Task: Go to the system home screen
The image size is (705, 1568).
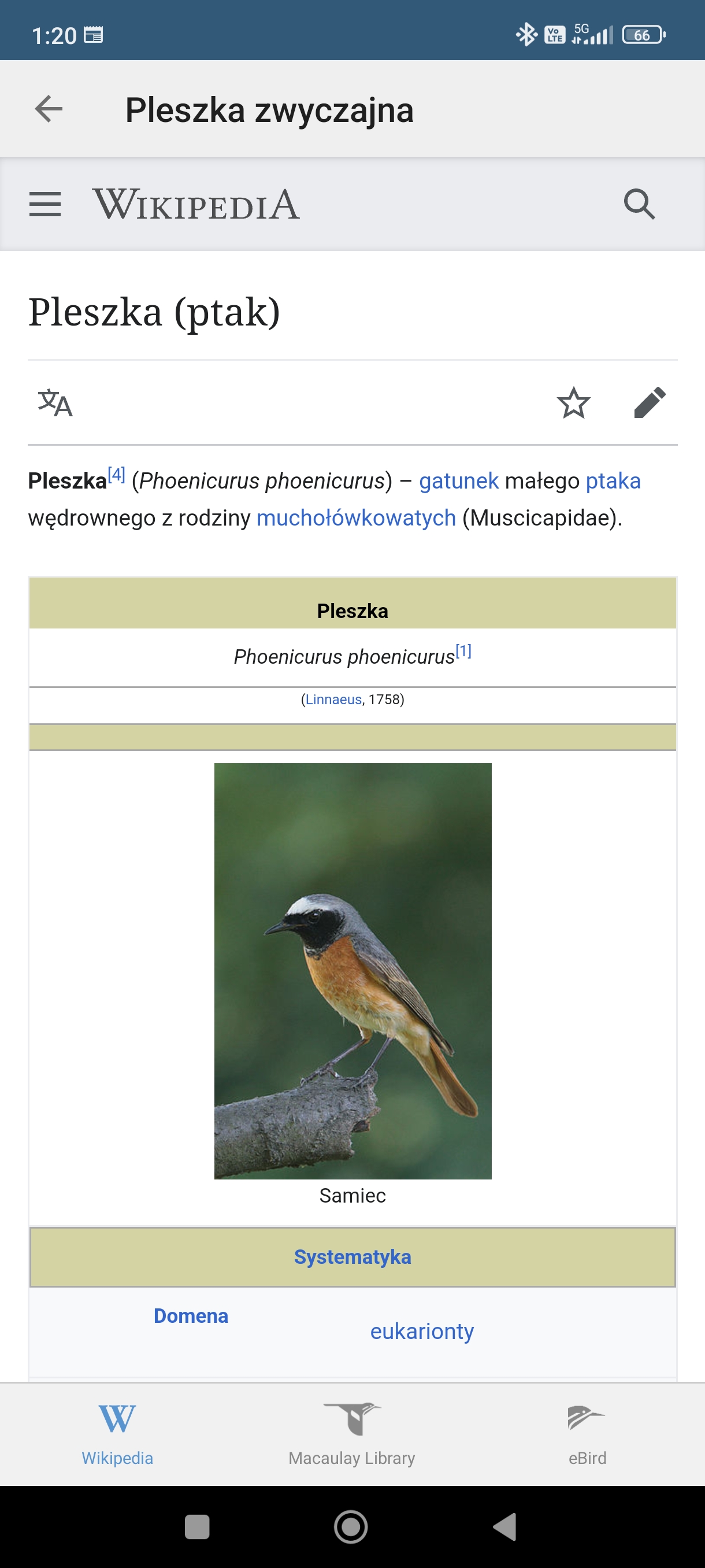Action: [351, 1526]
